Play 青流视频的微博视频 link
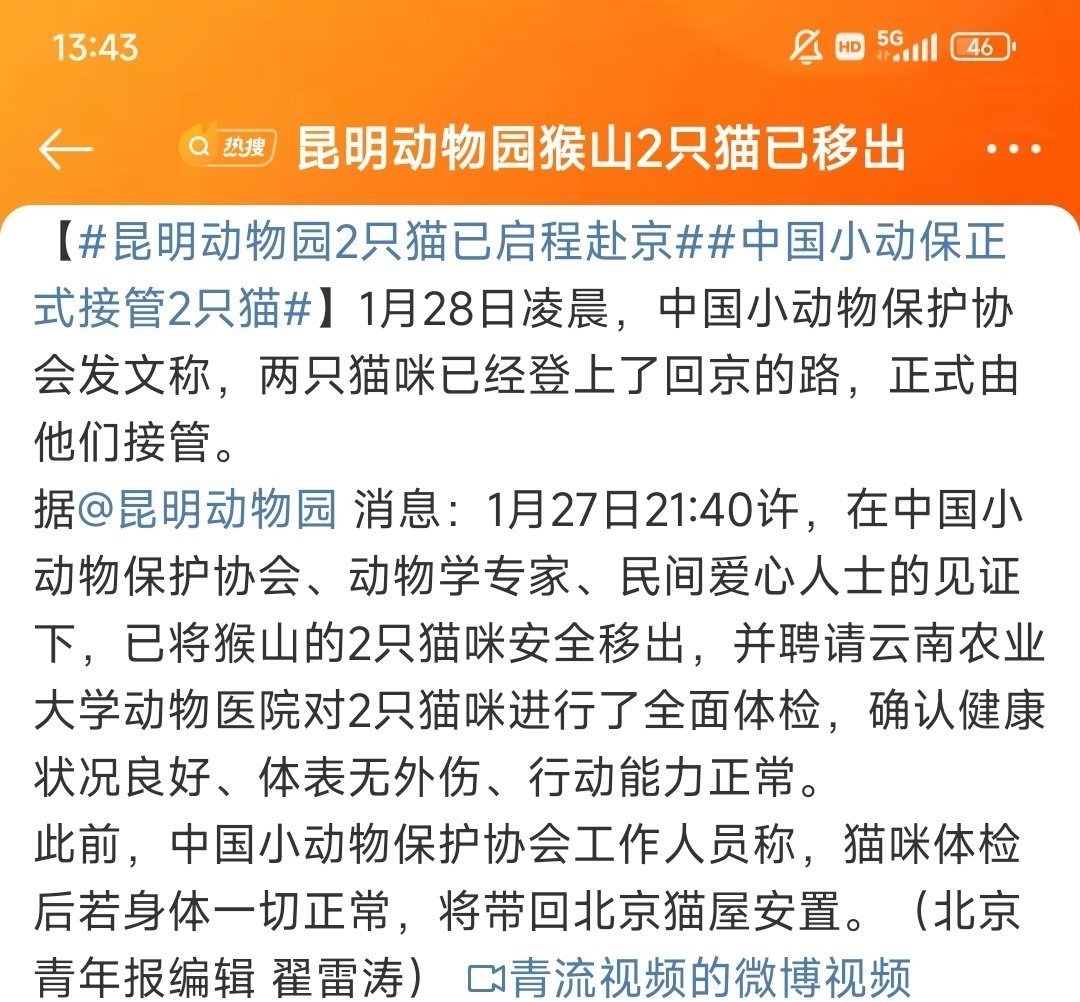The width and height of the screenshot is (1080, 1002). point(688,974)
